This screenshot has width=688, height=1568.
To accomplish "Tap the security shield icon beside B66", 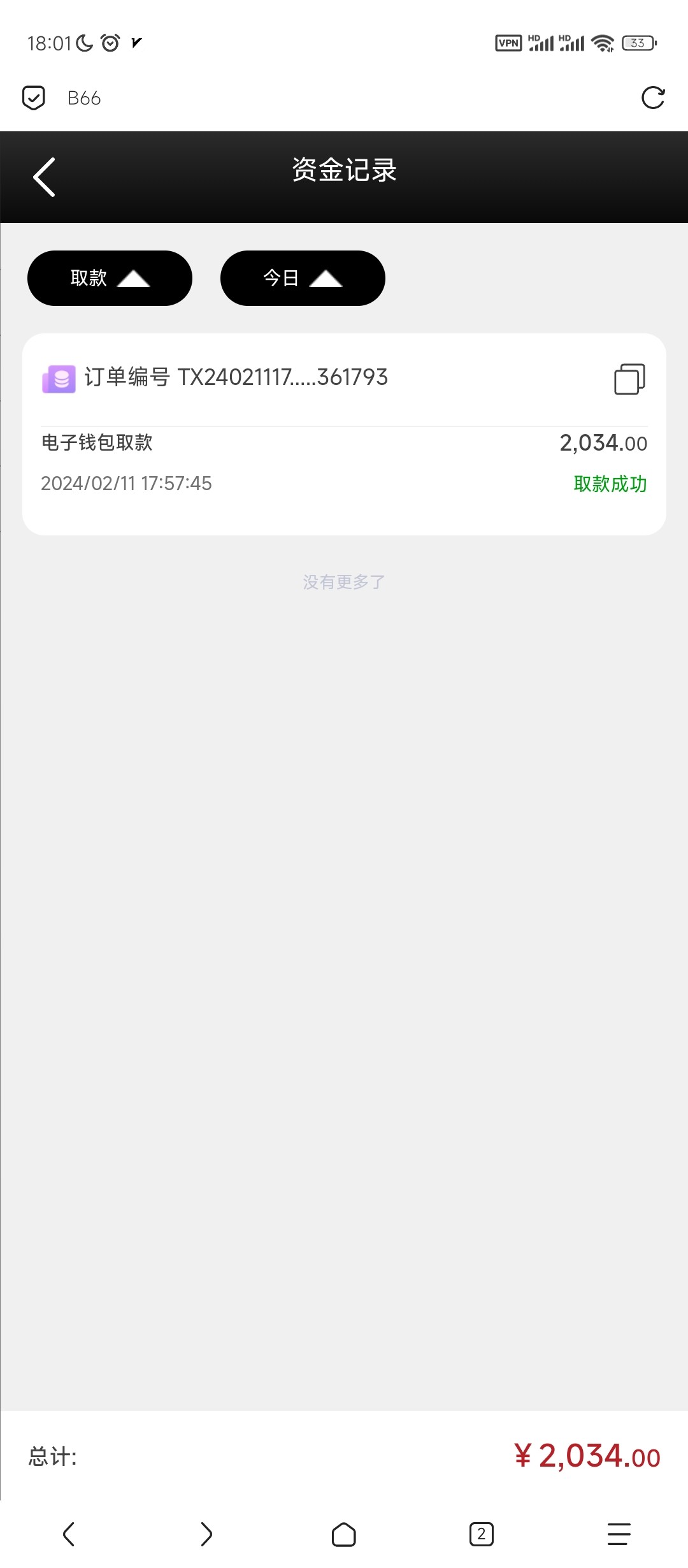I will coord(33,98).
